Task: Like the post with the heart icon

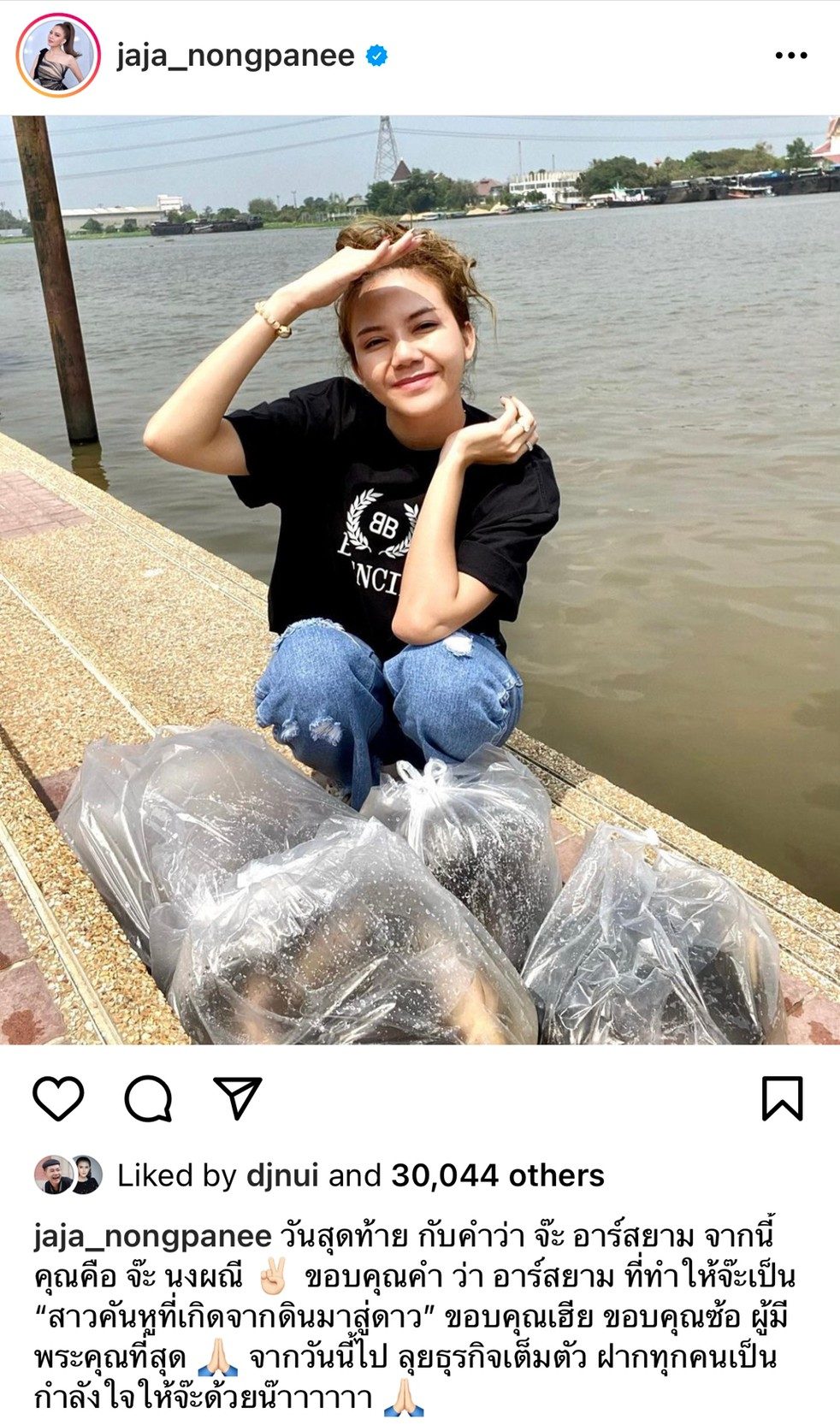Action: 58,1098
